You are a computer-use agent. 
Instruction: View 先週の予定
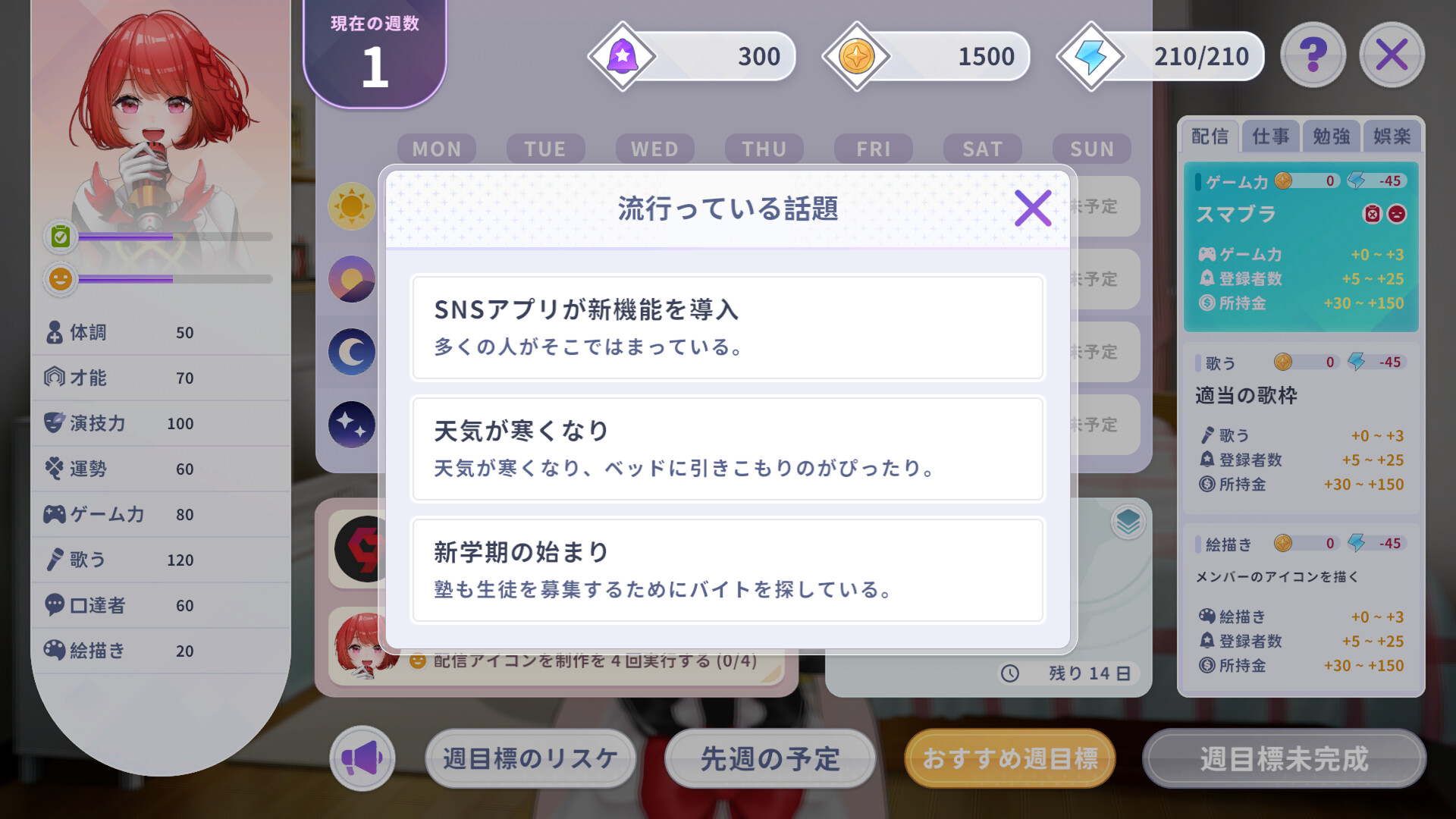coord(770,758)
